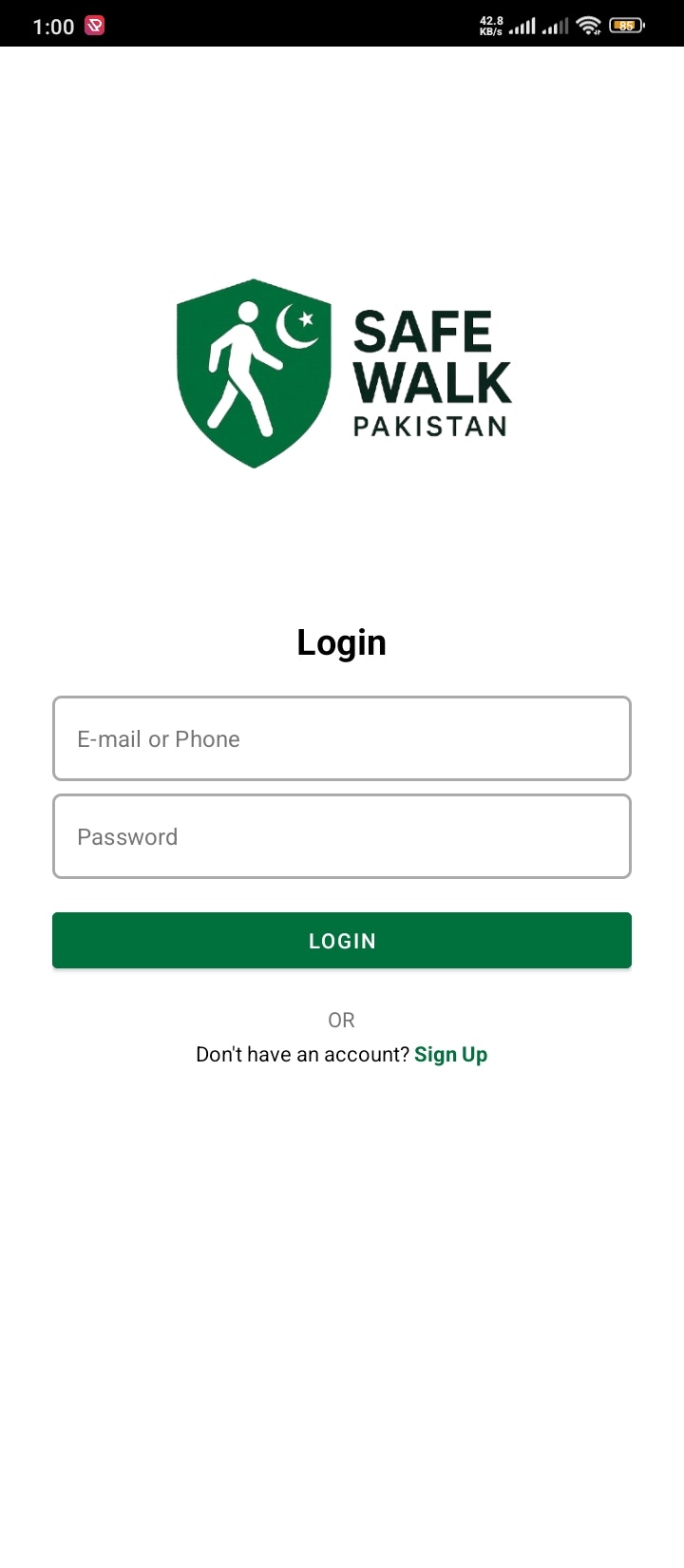The width and height of the screenshot is (684, 1568).
Task: Select the E-mail or Phone input field
Action: 342,738
